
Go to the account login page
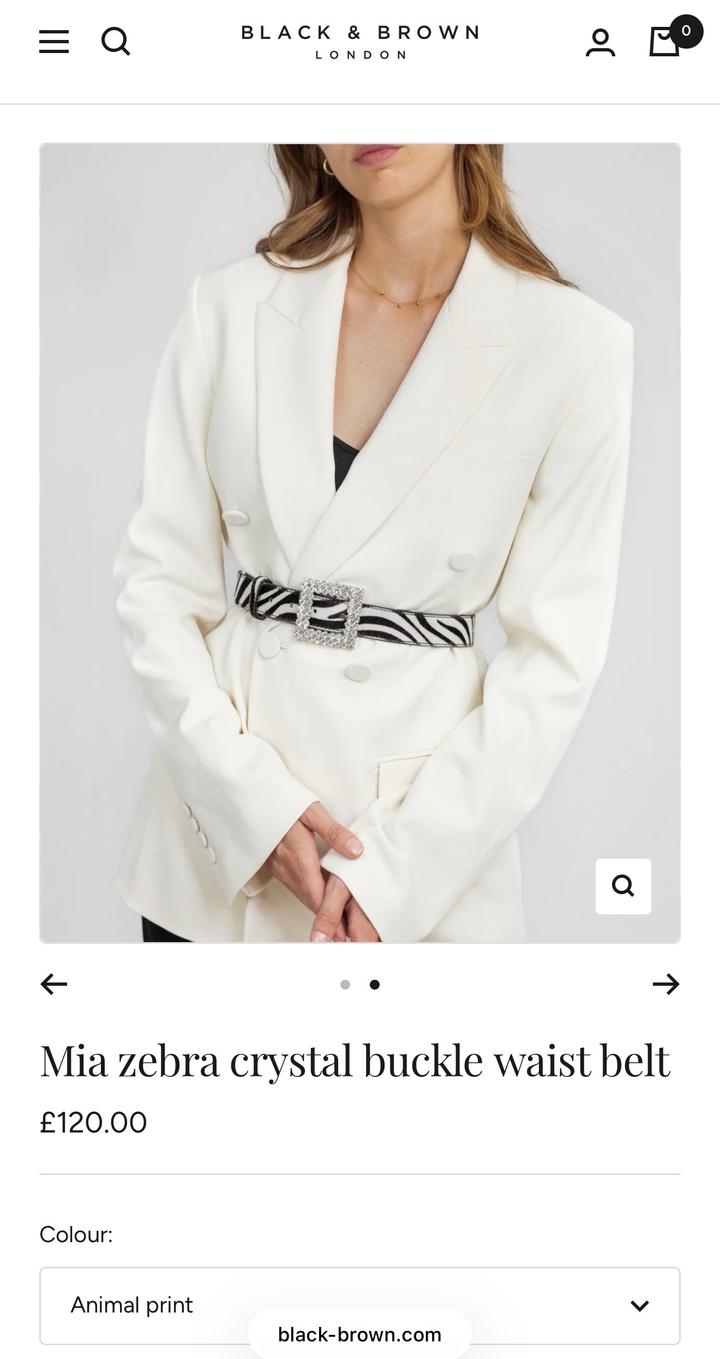(600, 41)
